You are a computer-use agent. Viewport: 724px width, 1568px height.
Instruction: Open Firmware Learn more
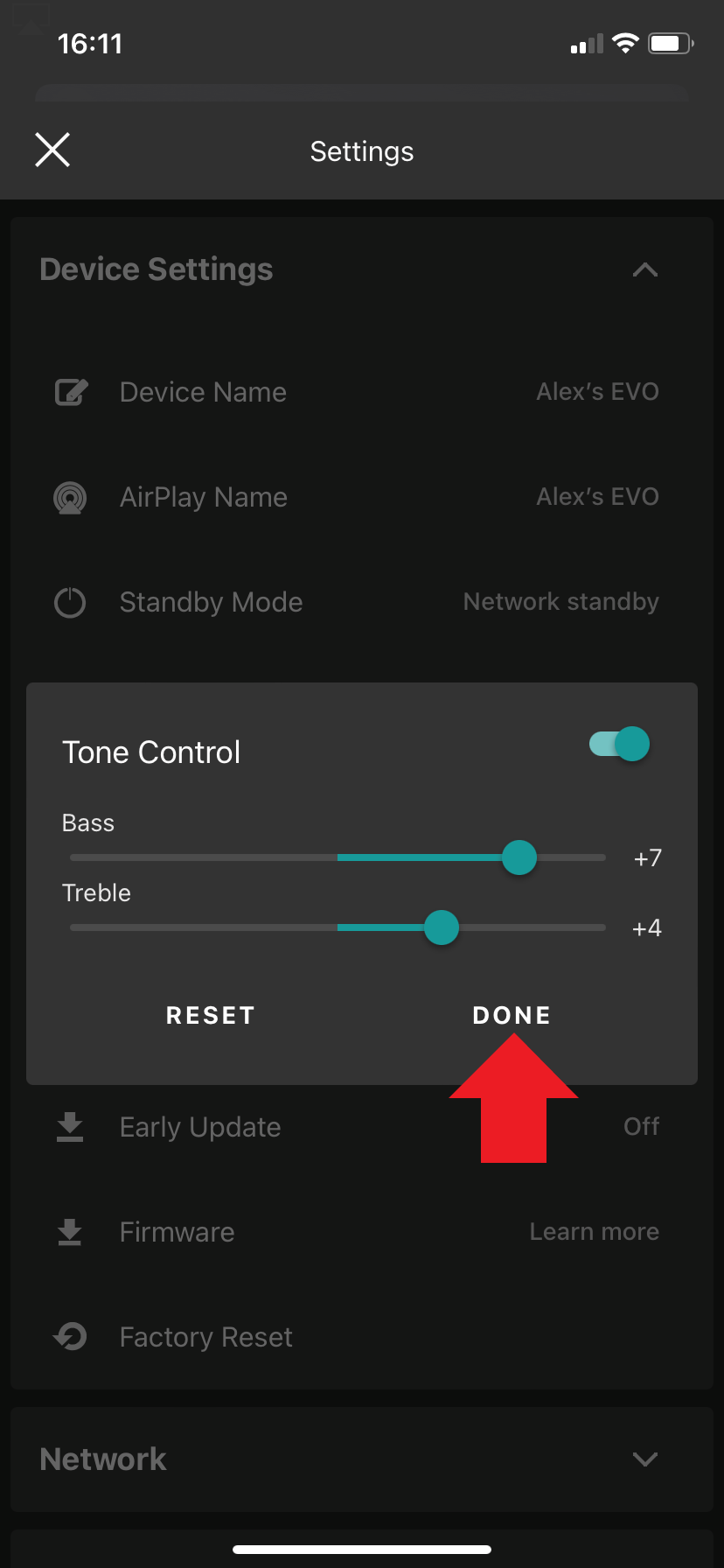tap(594, 1232)
